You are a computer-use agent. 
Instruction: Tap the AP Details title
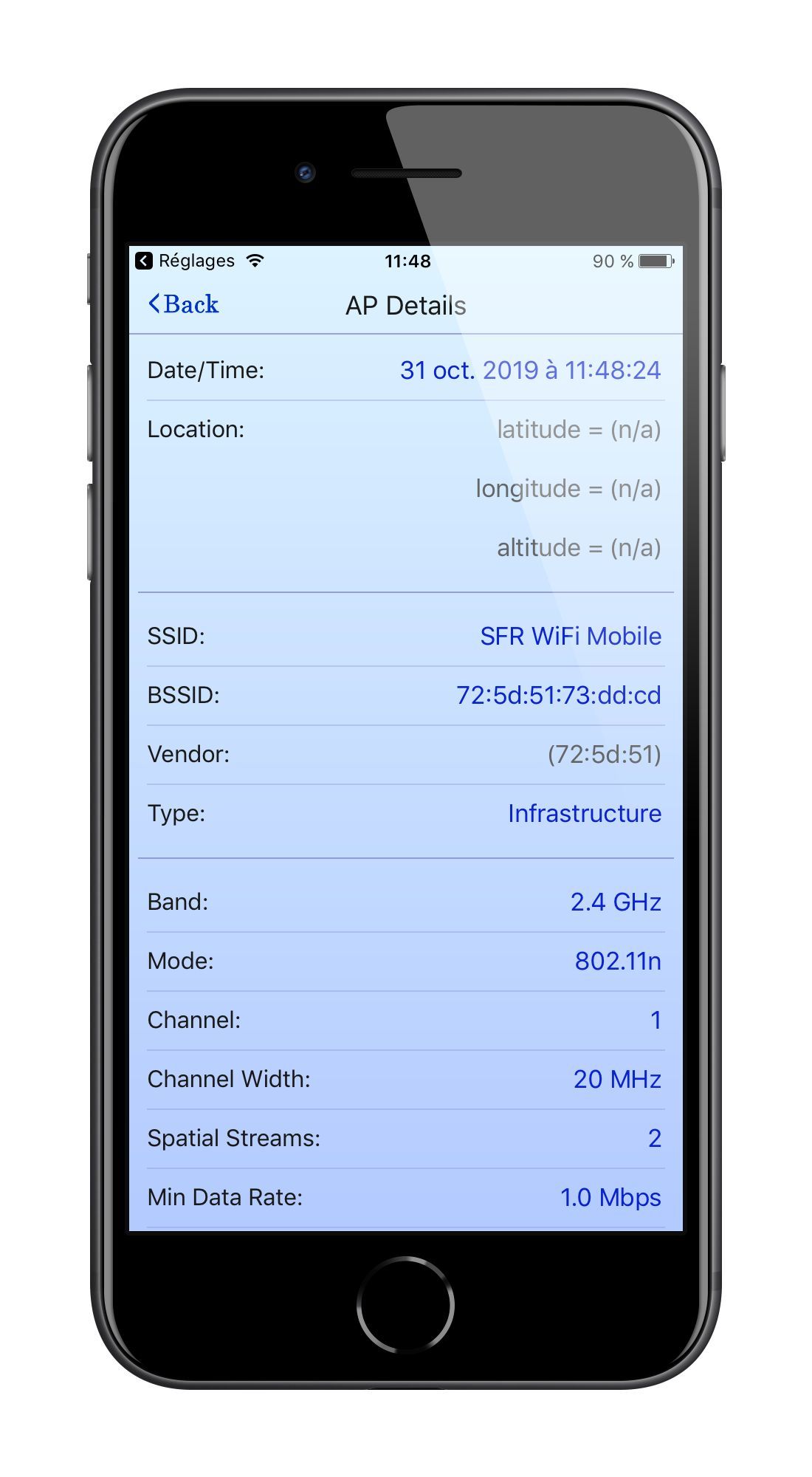pos(405,305)
